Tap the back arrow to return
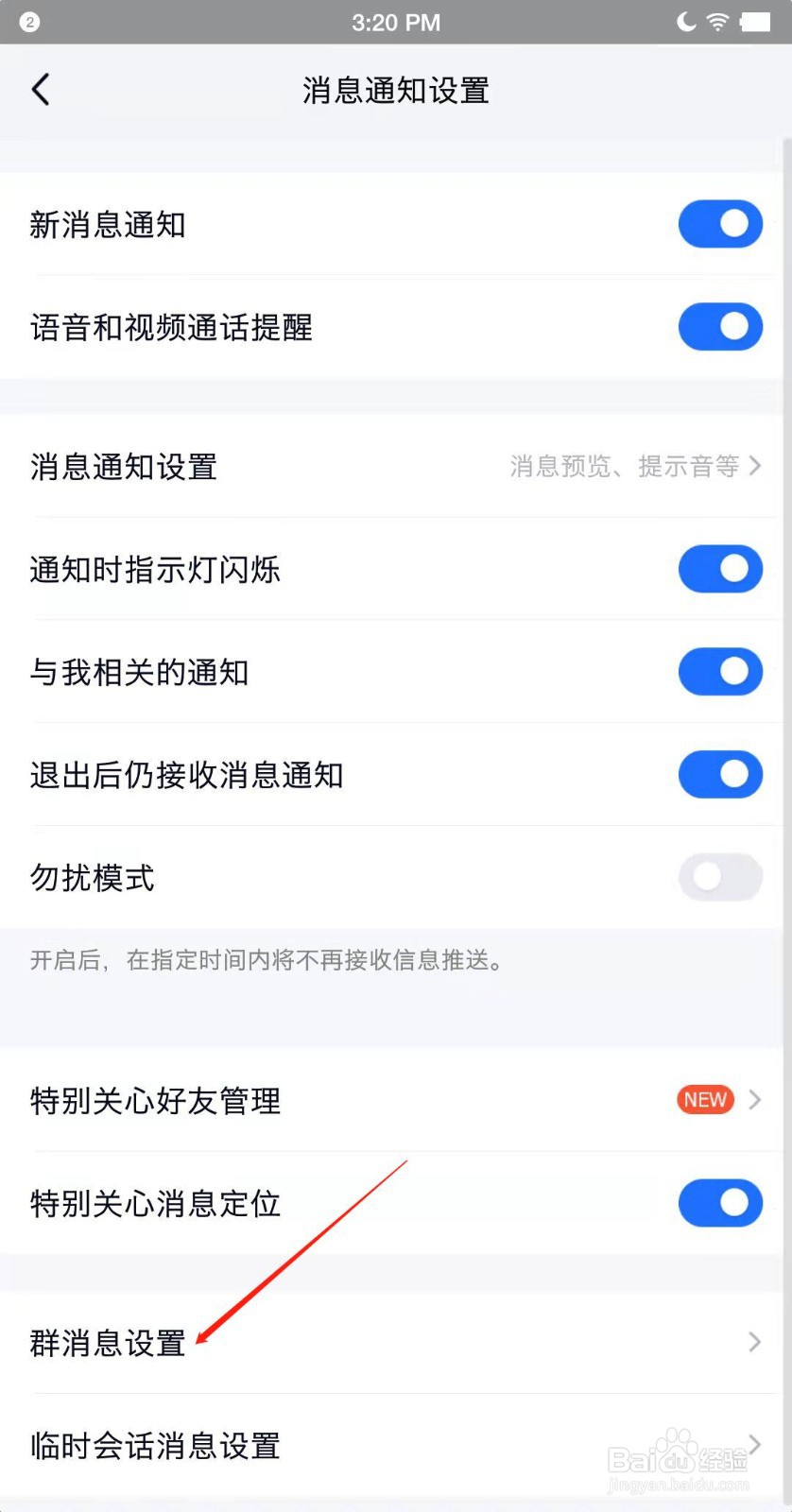 40,90
